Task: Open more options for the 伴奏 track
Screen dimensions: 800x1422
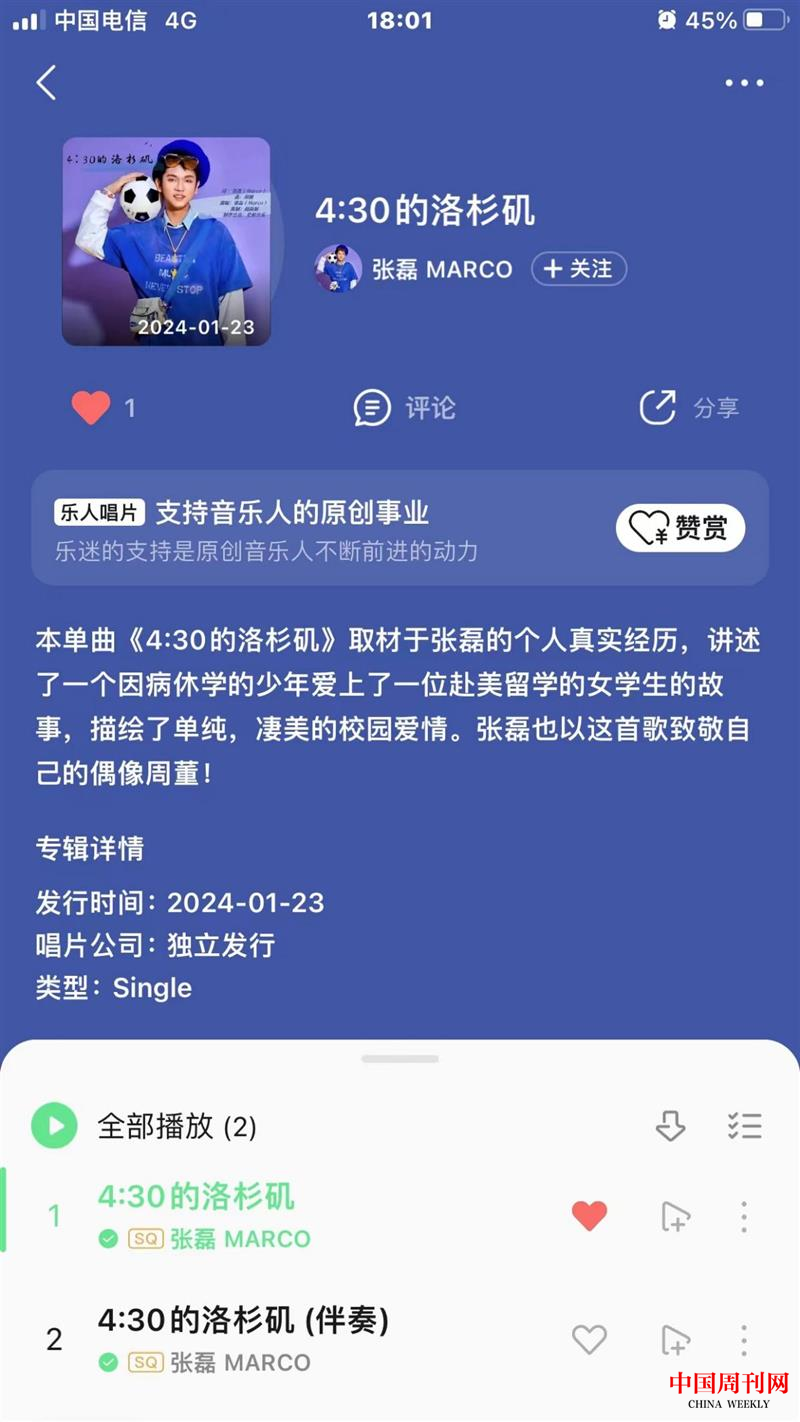Action: (x=744, y=1339)
